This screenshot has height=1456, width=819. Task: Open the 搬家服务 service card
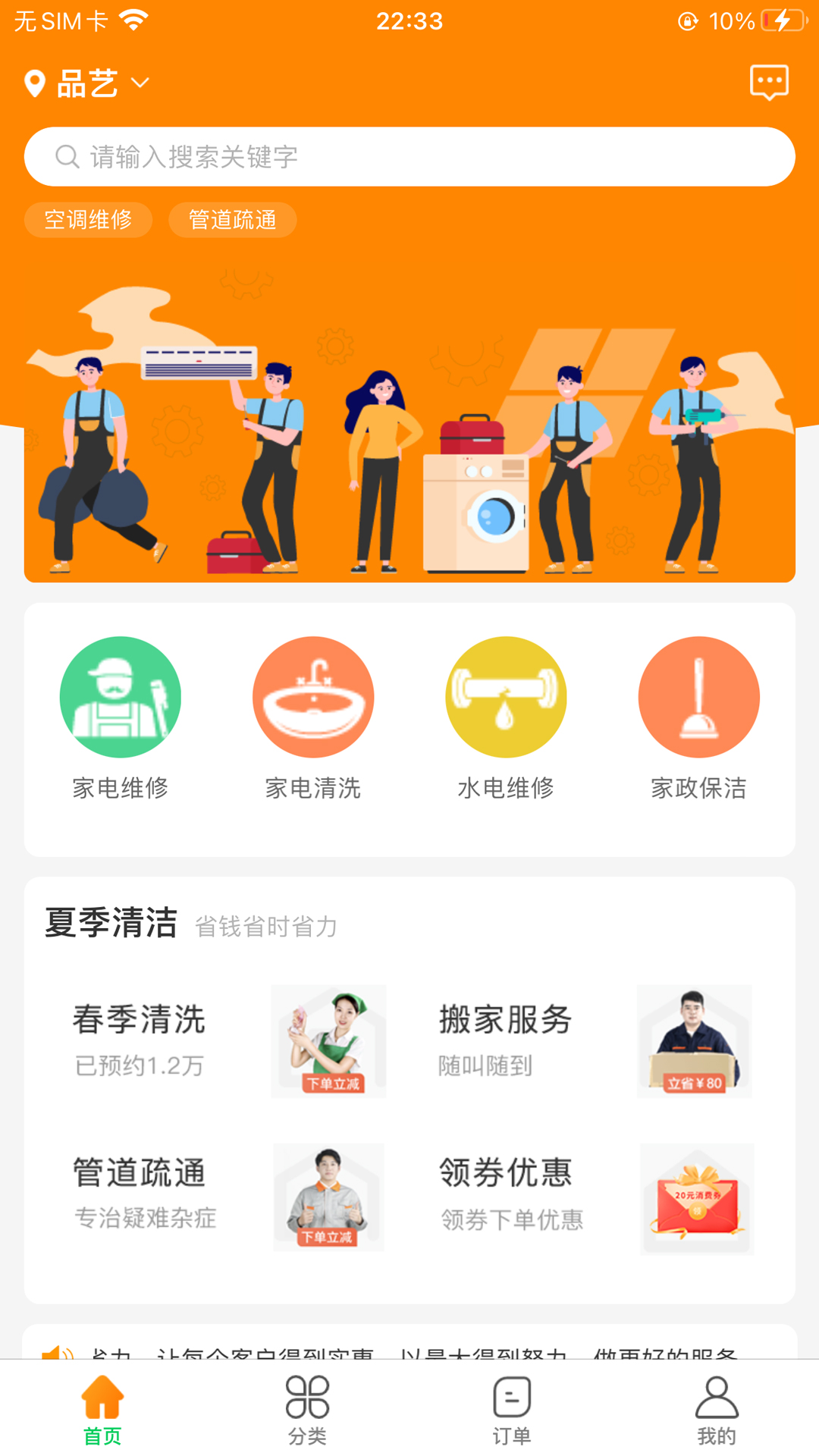594,1041
